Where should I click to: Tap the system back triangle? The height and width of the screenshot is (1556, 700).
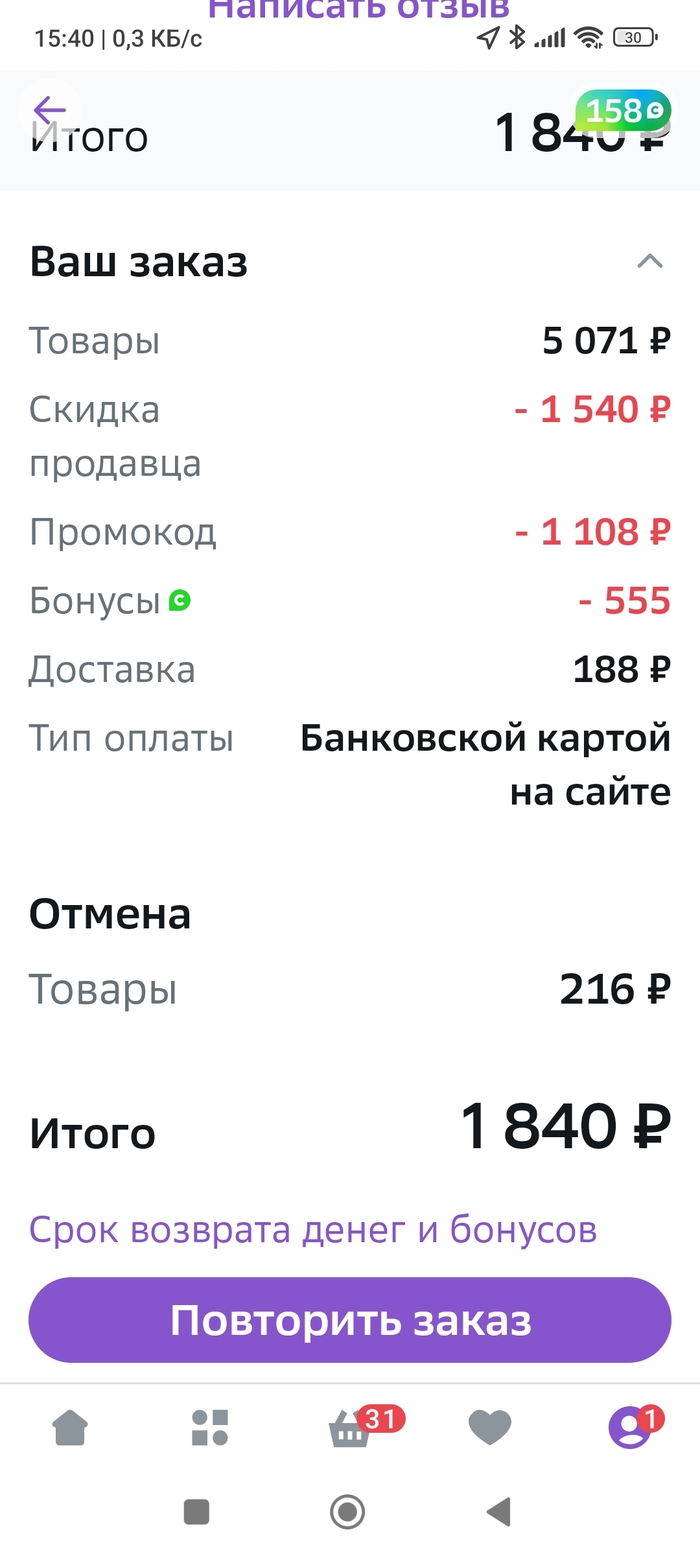point(498,1511)
